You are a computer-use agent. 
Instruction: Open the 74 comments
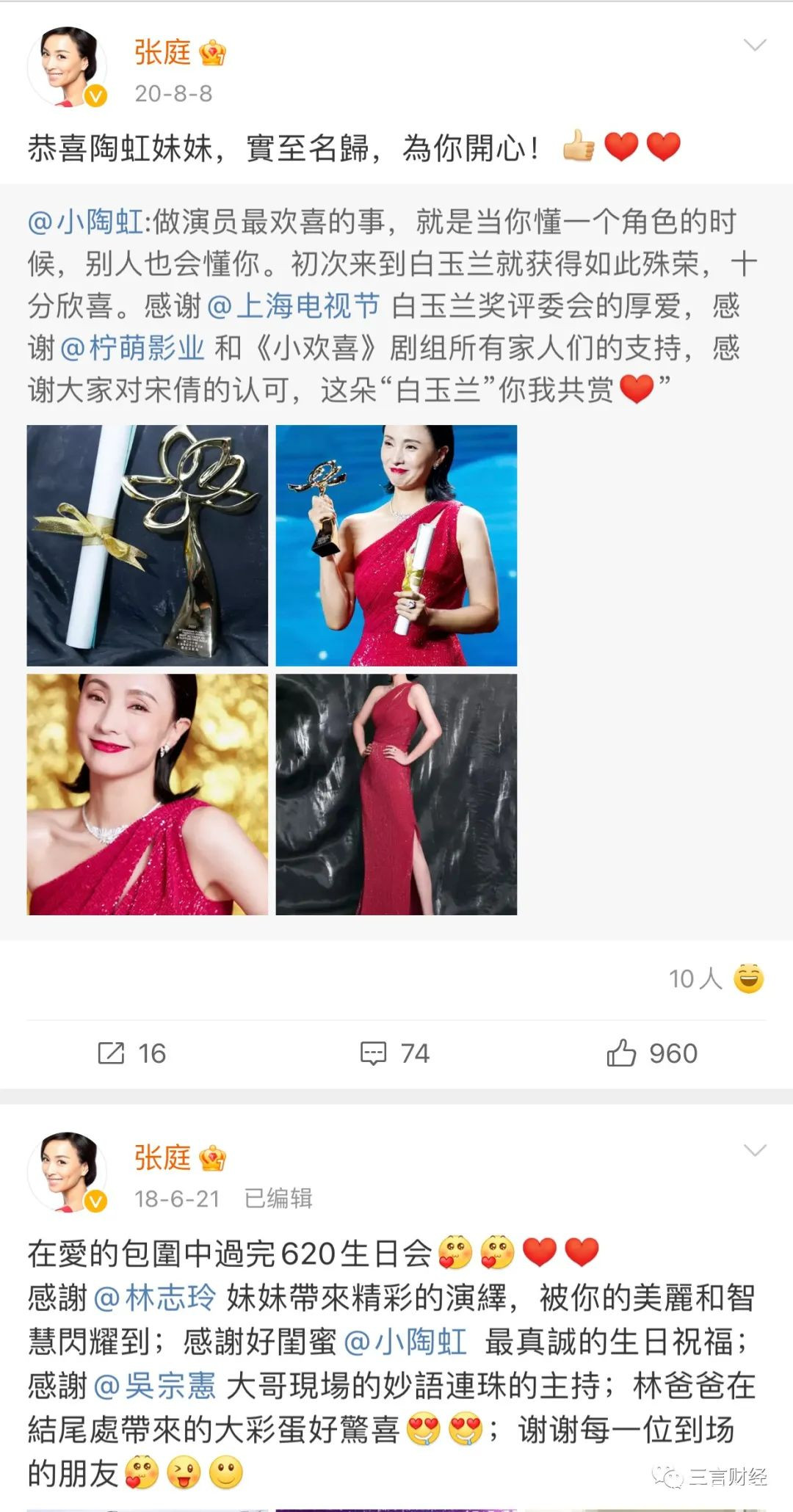395,1053
